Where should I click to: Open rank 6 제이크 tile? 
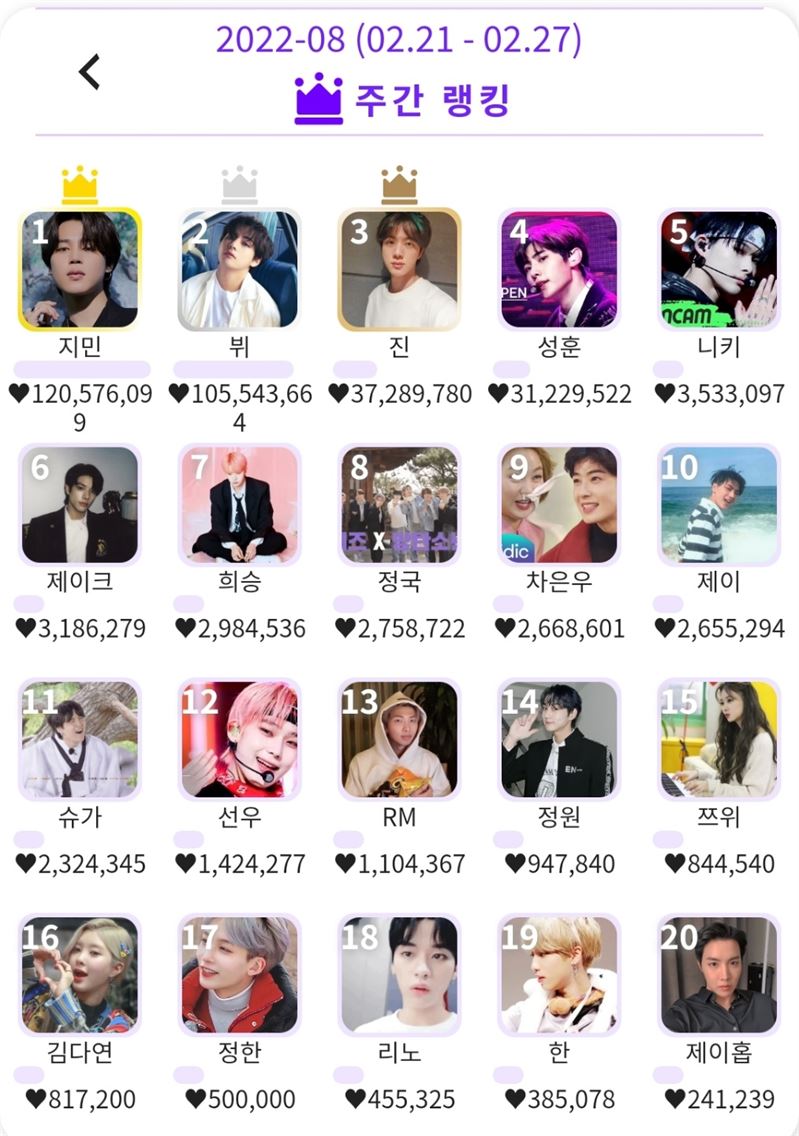80,504
